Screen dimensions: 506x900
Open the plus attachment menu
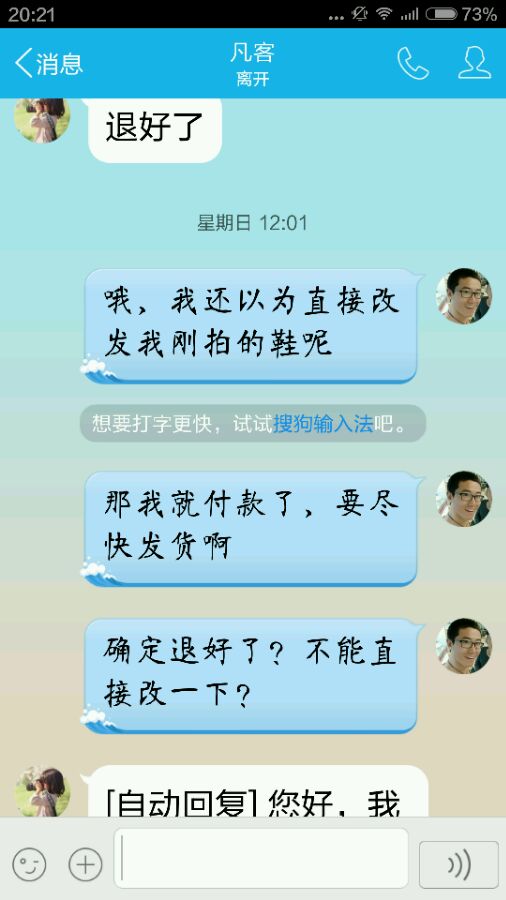tap(85, 864)
